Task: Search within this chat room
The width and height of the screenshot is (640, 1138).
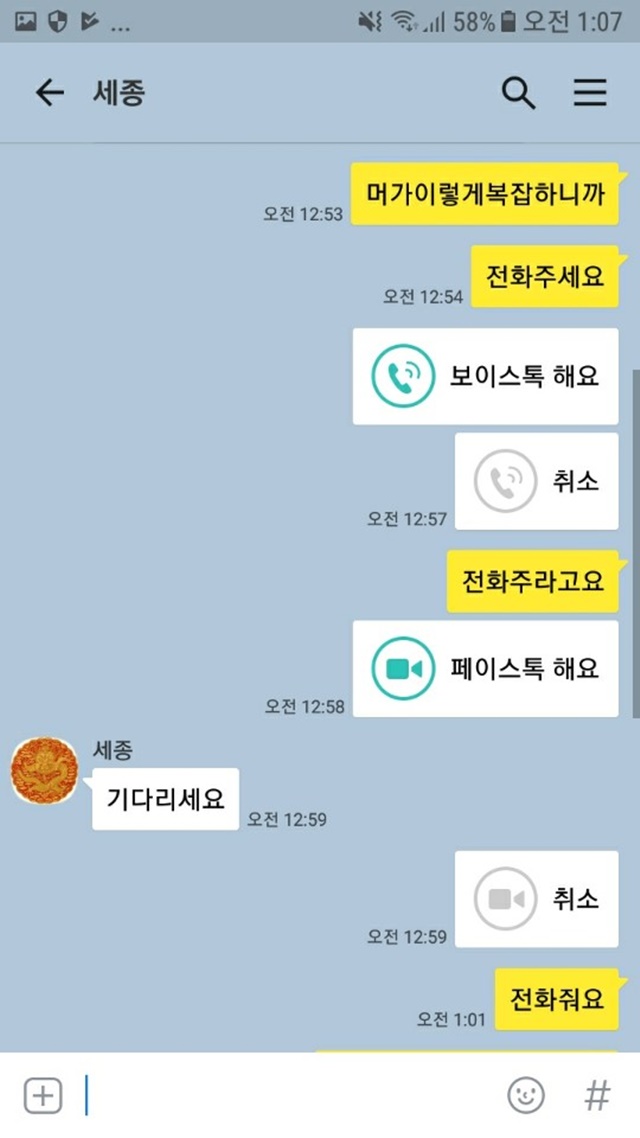Action: click(519, 93)
